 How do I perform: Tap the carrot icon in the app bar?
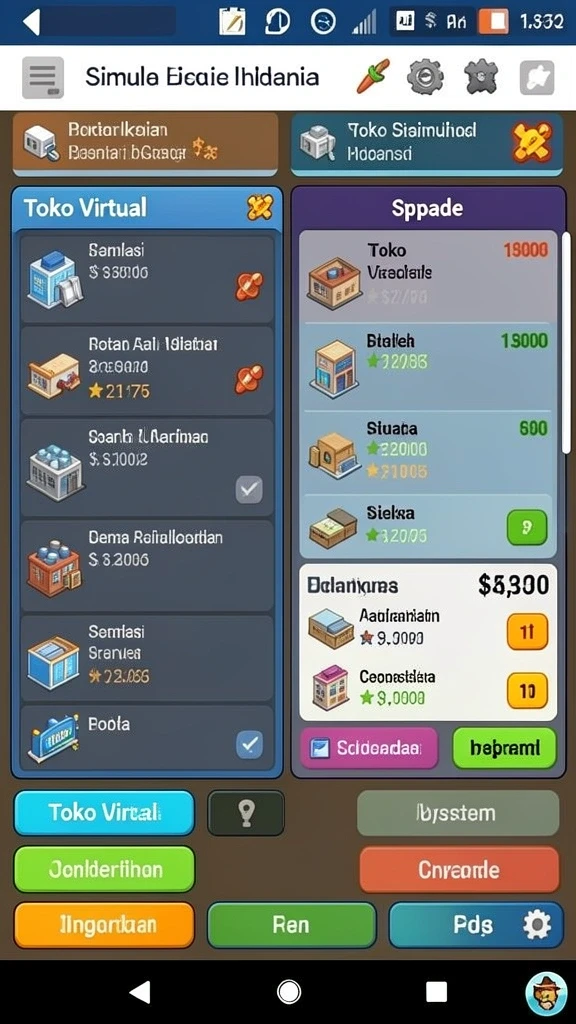pyautogui.click(x=373, y=76)
